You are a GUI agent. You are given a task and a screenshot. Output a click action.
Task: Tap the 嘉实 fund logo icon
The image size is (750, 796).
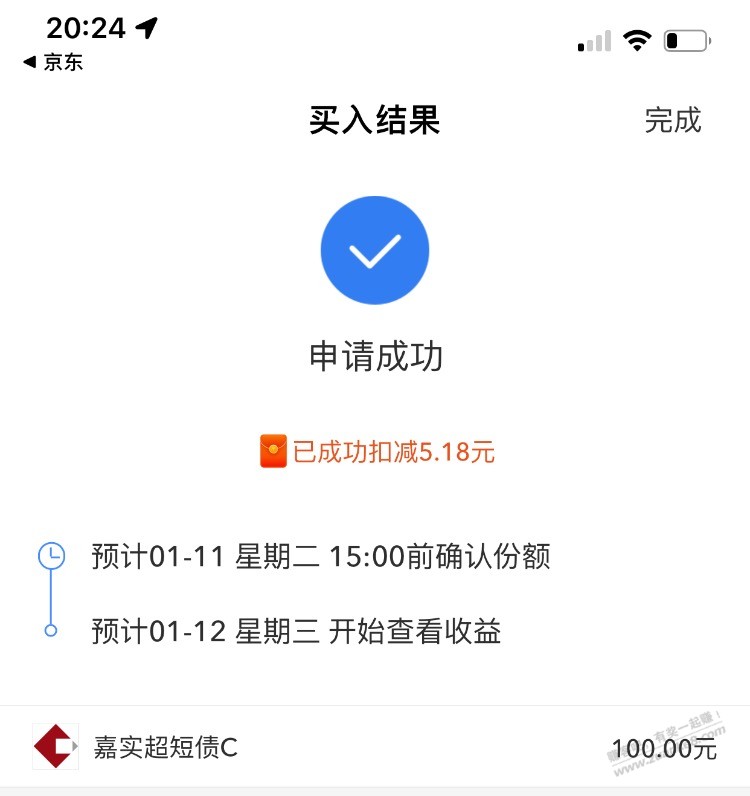(55, 748)
